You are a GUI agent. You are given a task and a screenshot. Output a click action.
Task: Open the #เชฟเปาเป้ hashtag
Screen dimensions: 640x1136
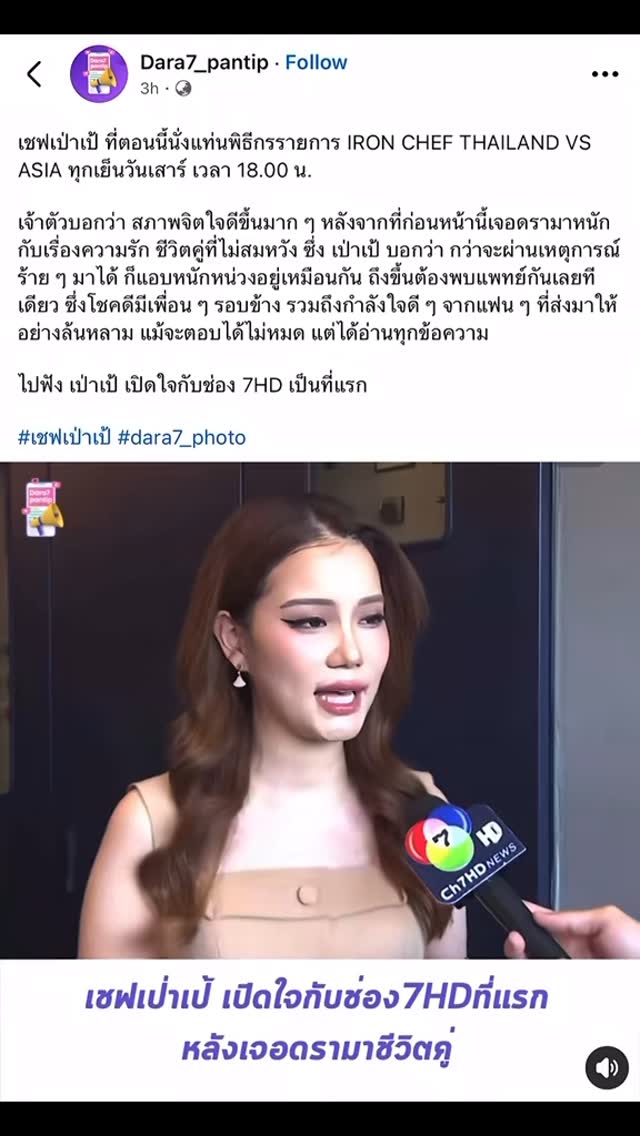[x=64, y=437]
